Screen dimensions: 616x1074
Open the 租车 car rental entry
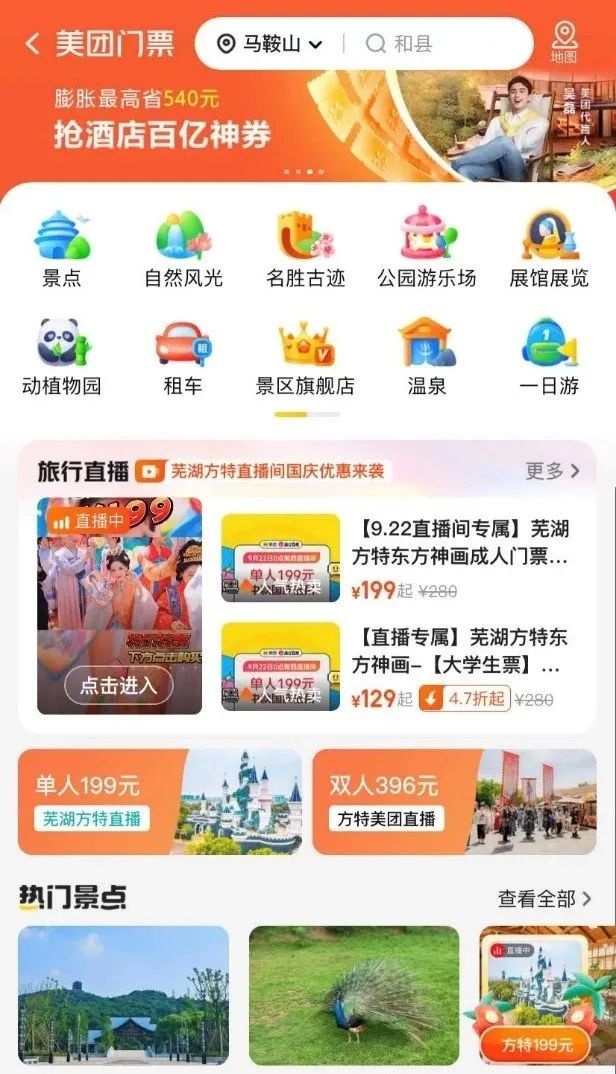point(183,357)
